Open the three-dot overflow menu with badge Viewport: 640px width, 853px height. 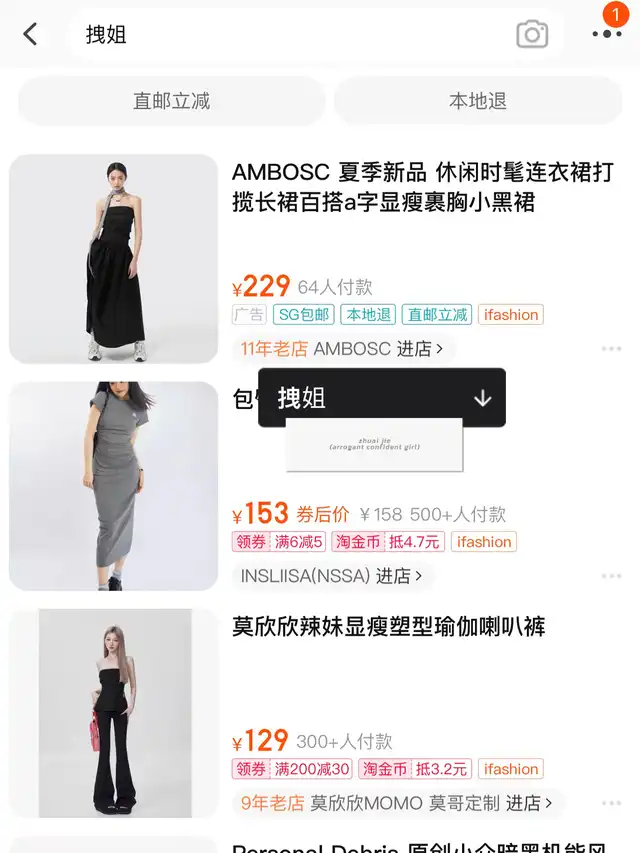tap(607, 34)
